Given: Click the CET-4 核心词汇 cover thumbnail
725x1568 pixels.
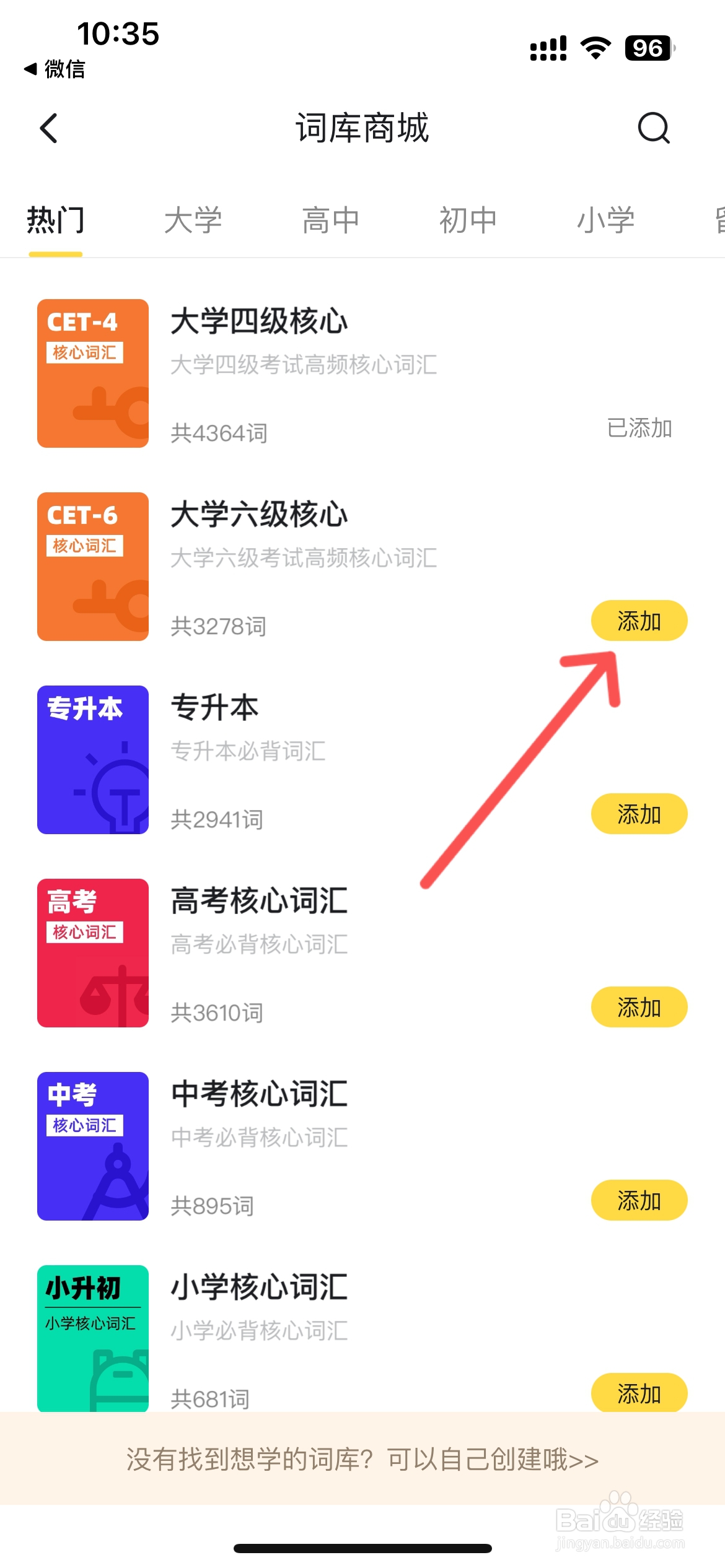Looking at the screenshot, I should click(92, 373).
